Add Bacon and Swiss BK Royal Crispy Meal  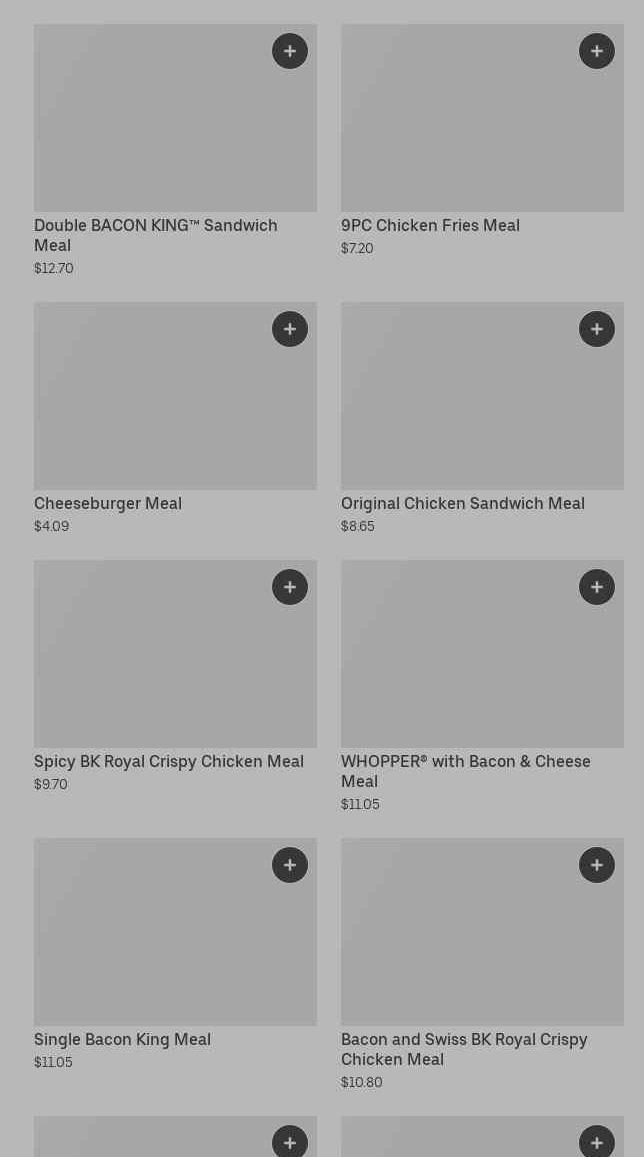597,865
